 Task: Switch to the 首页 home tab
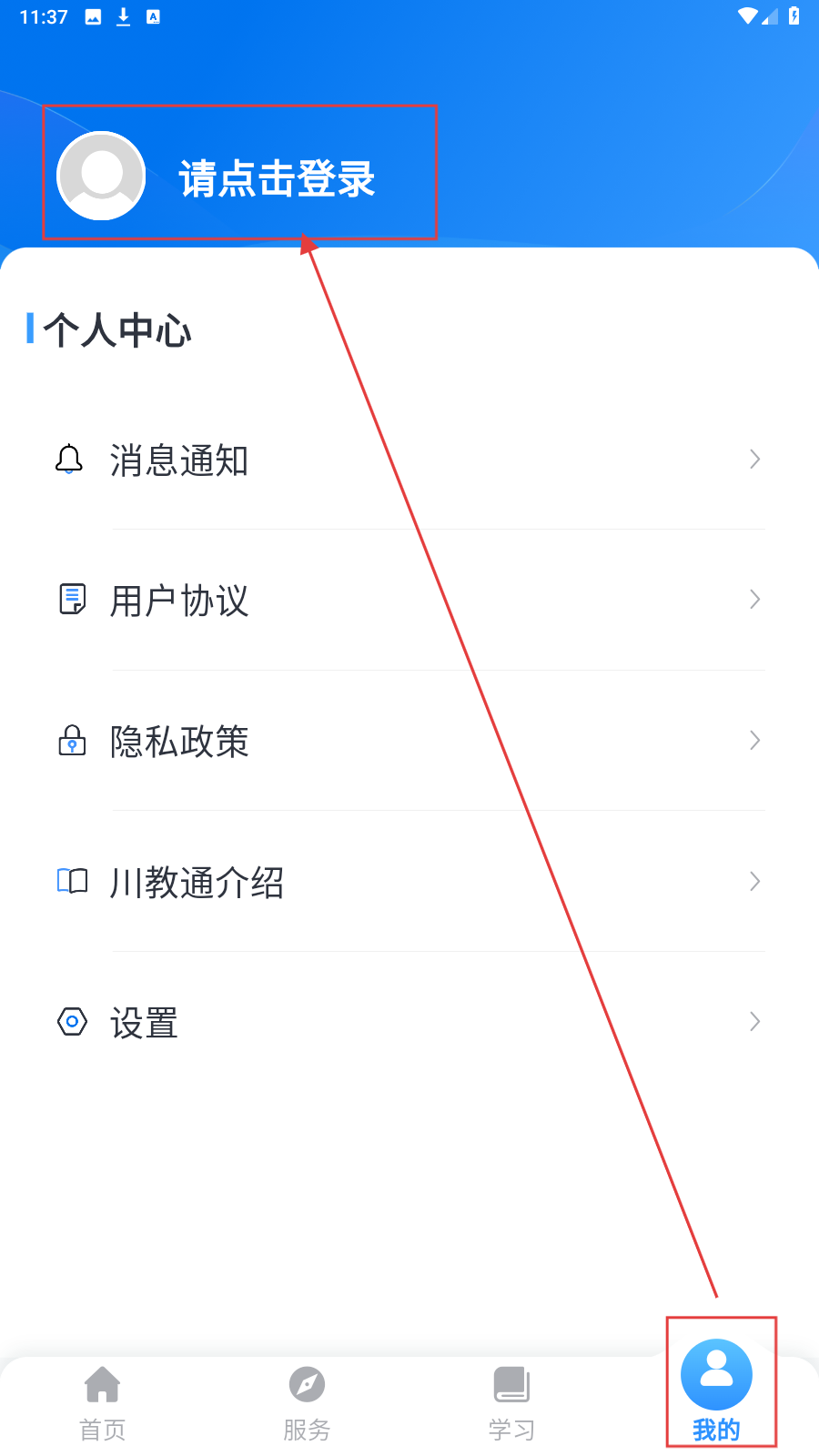102,1403
